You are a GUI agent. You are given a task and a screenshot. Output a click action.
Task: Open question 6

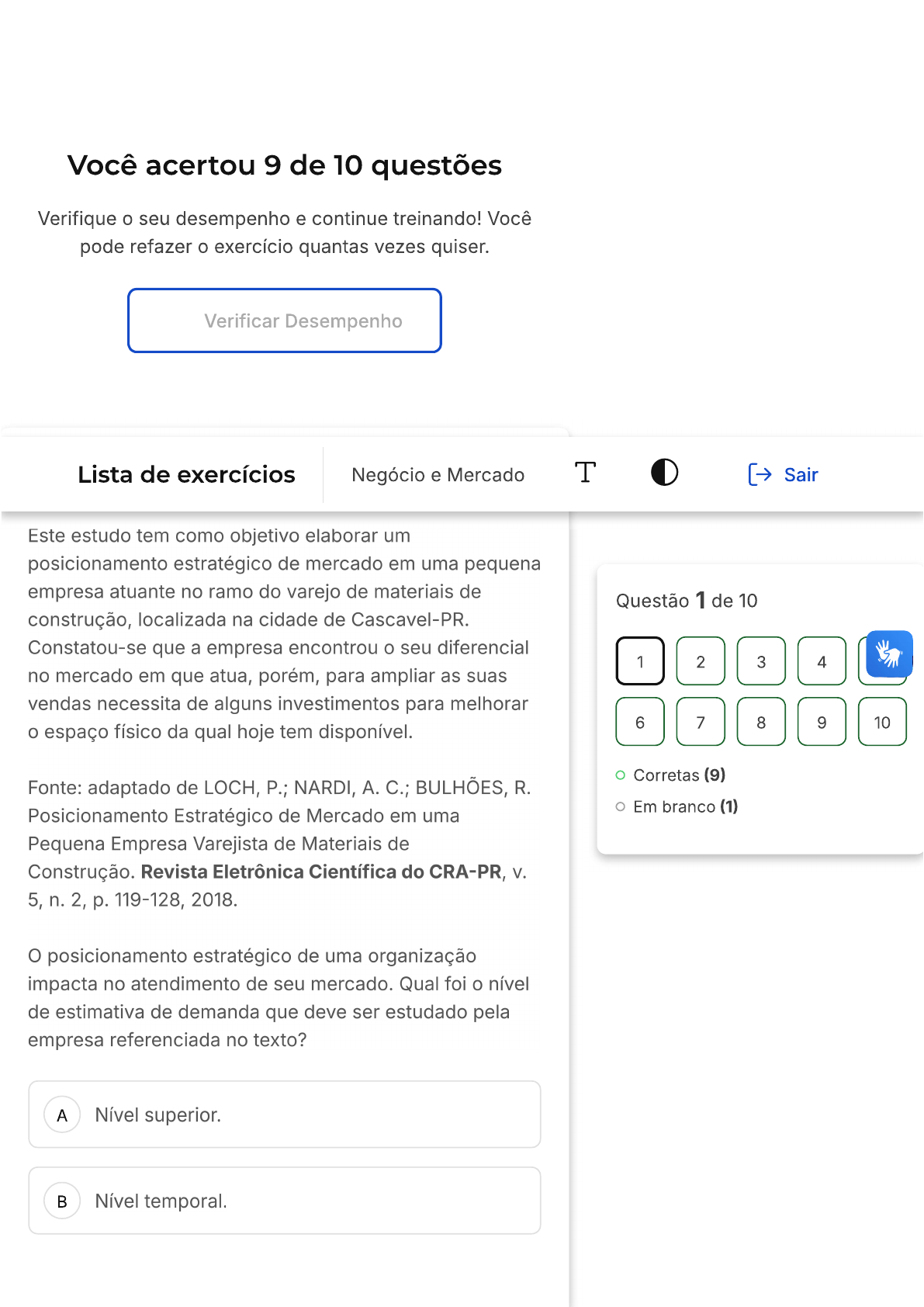[640, 722]
